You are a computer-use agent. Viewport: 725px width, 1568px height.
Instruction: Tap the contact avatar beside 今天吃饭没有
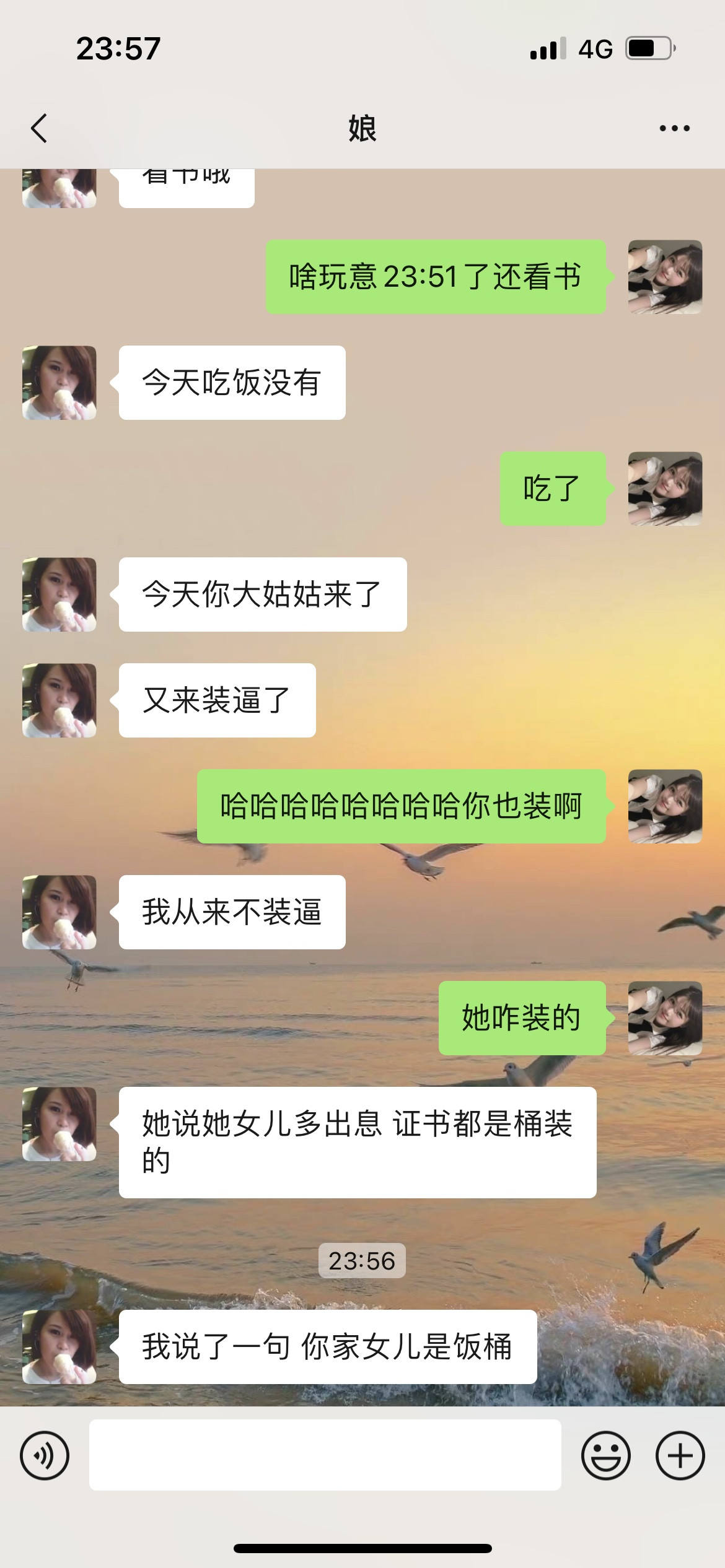(x=59, y=381)
